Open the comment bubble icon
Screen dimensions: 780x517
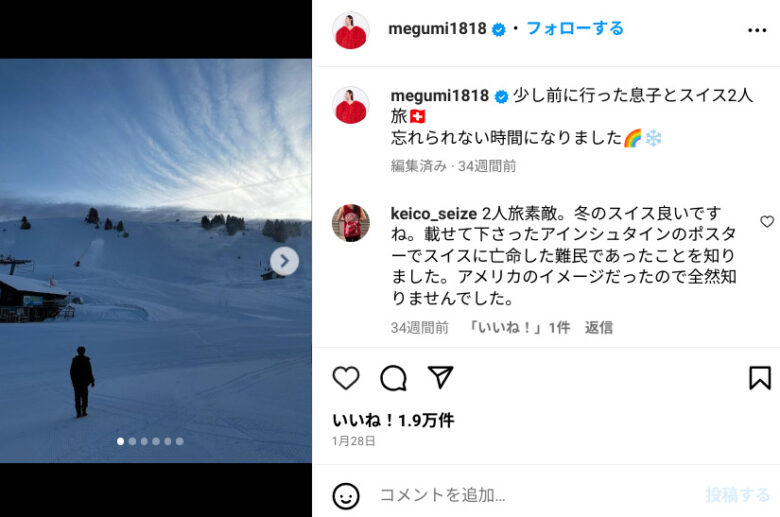point(394,378)
